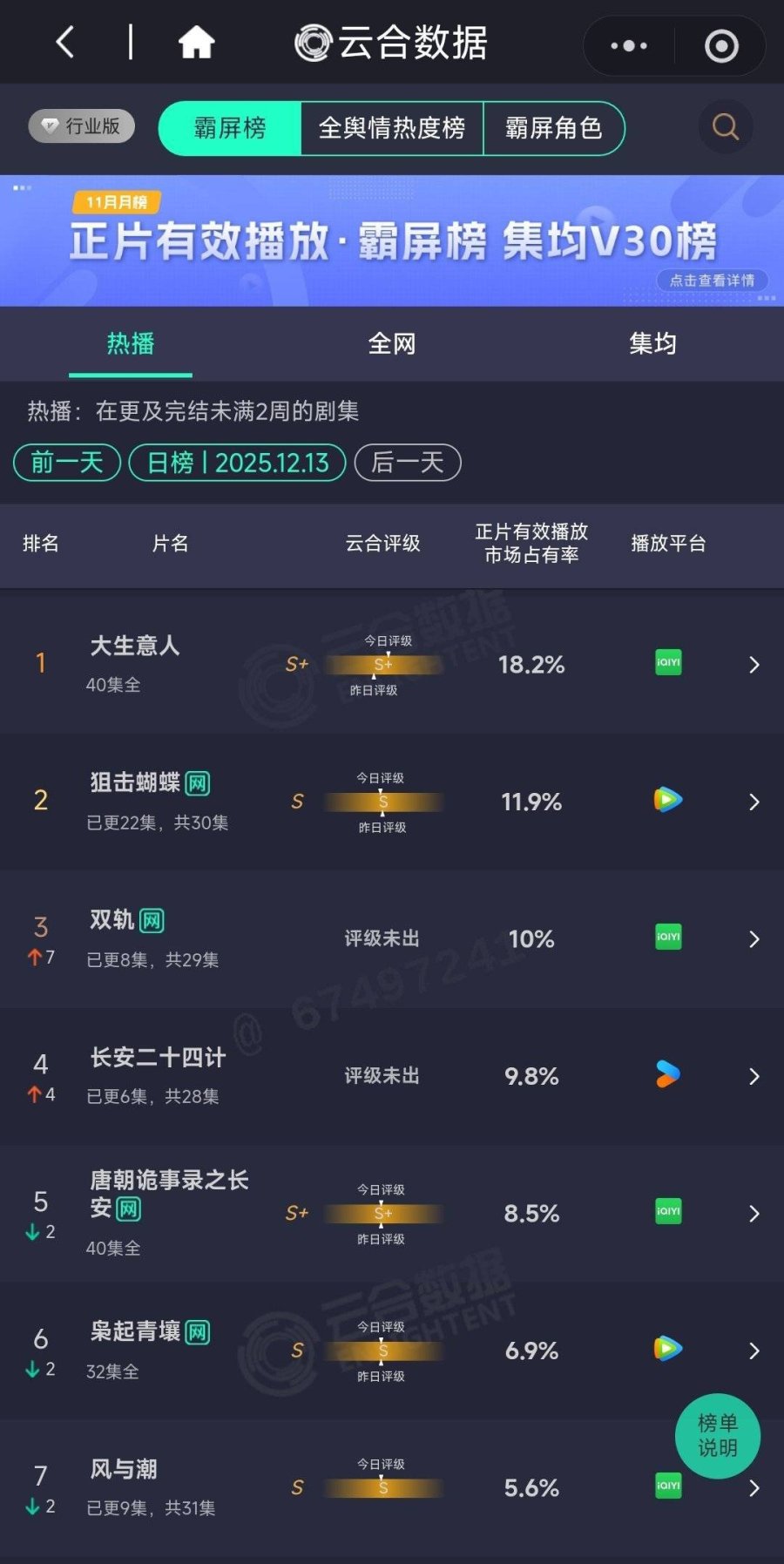Open the mini program overflow menu

tap(629, 45)
